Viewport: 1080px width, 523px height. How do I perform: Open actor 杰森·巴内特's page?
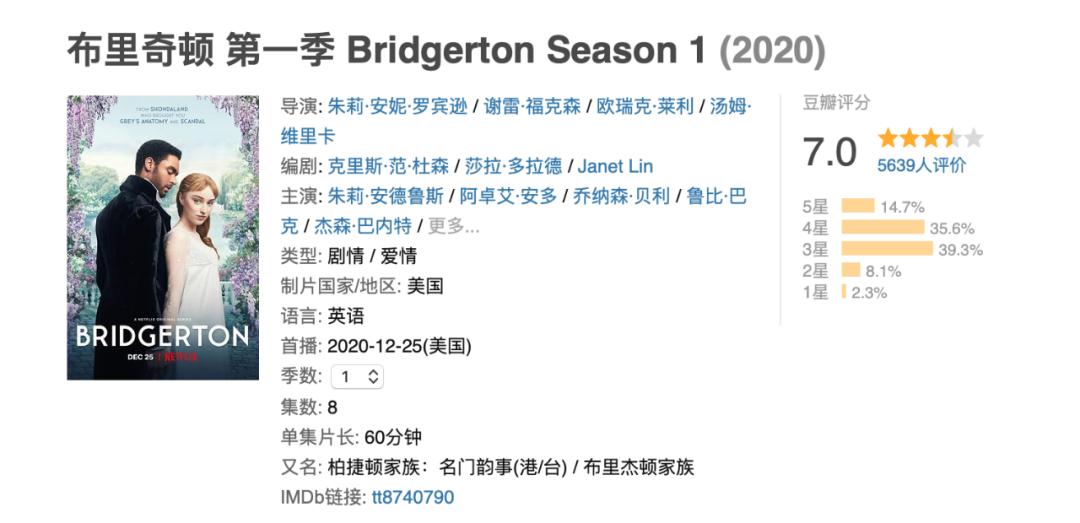pos(362,226)
